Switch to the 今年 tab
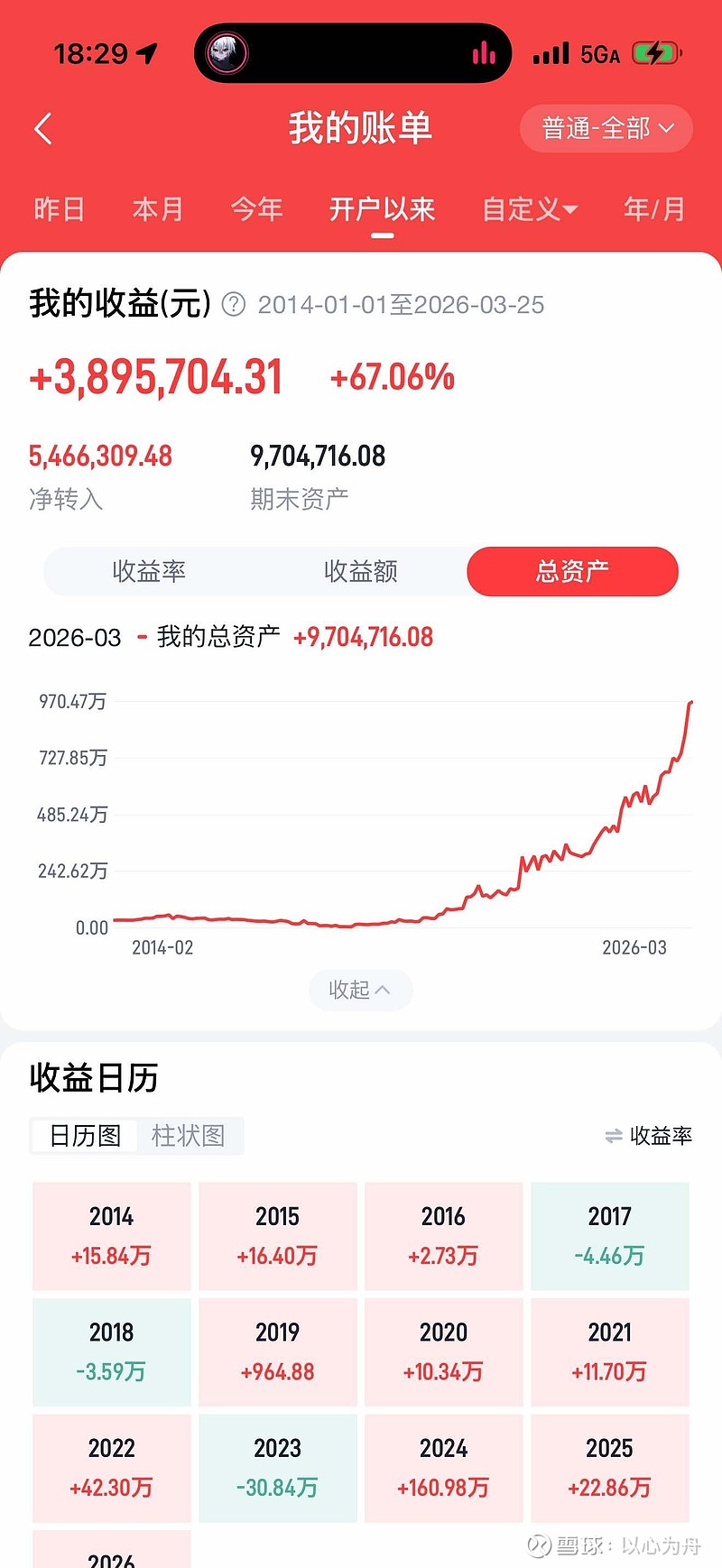This screenshot has height=1568, width=722. [x=256, y=209]
